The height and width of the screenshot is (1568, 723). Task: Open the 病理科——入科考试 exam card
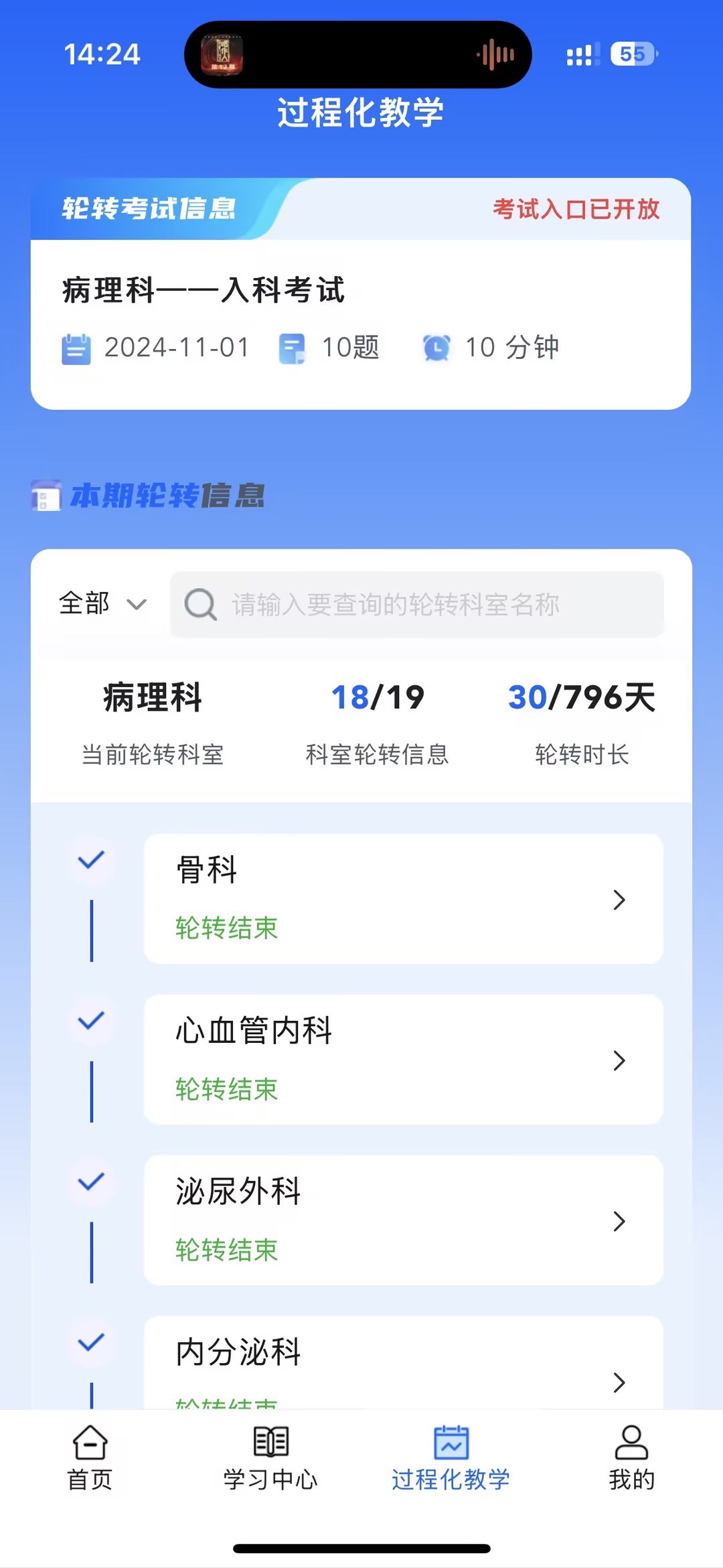(360, 322)
